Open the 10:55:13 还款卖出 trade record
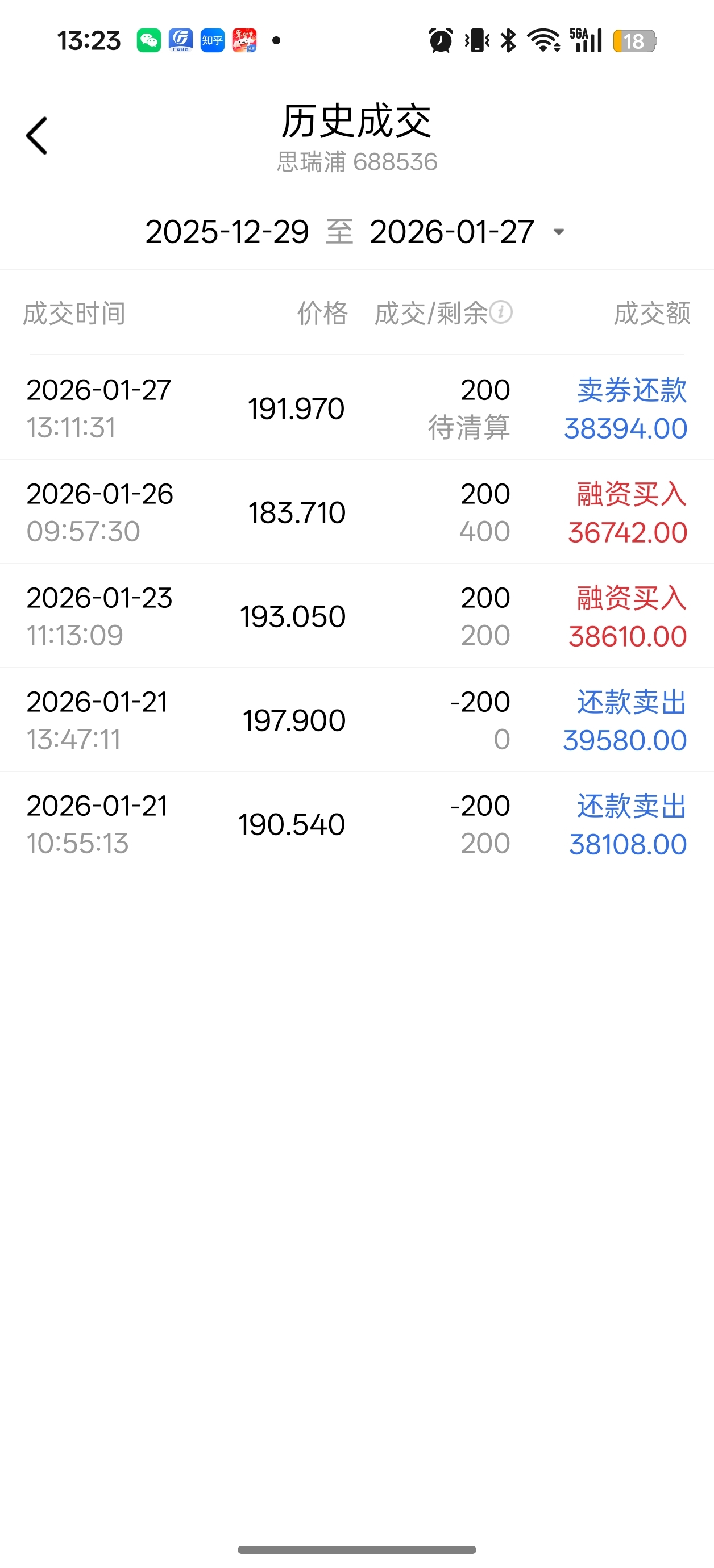Image resolution: width=714 pixels, height=1568 pixels. point(357,824)
